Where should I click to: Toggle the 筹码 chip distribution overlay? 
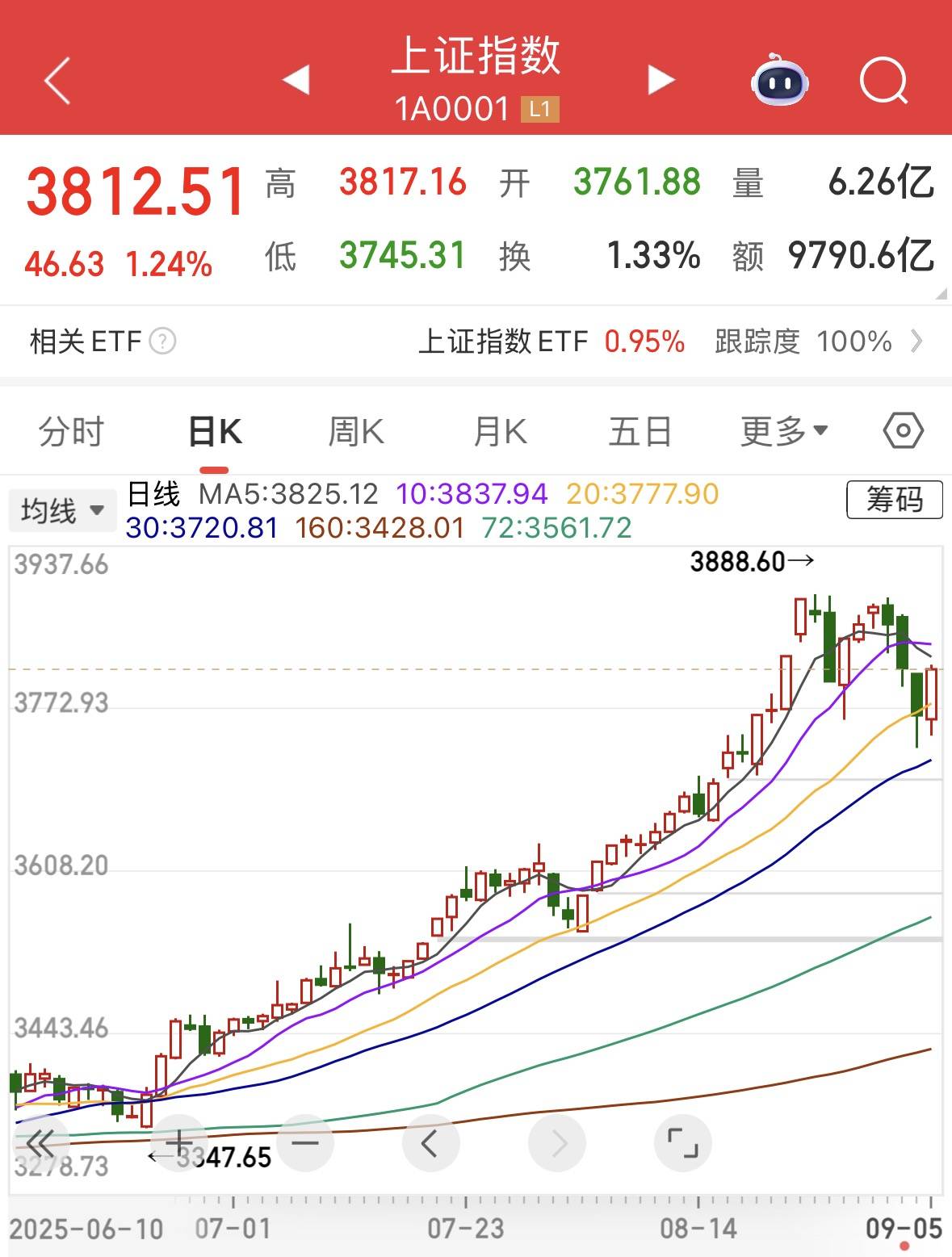pyautogui.click(x=895, y=501)
